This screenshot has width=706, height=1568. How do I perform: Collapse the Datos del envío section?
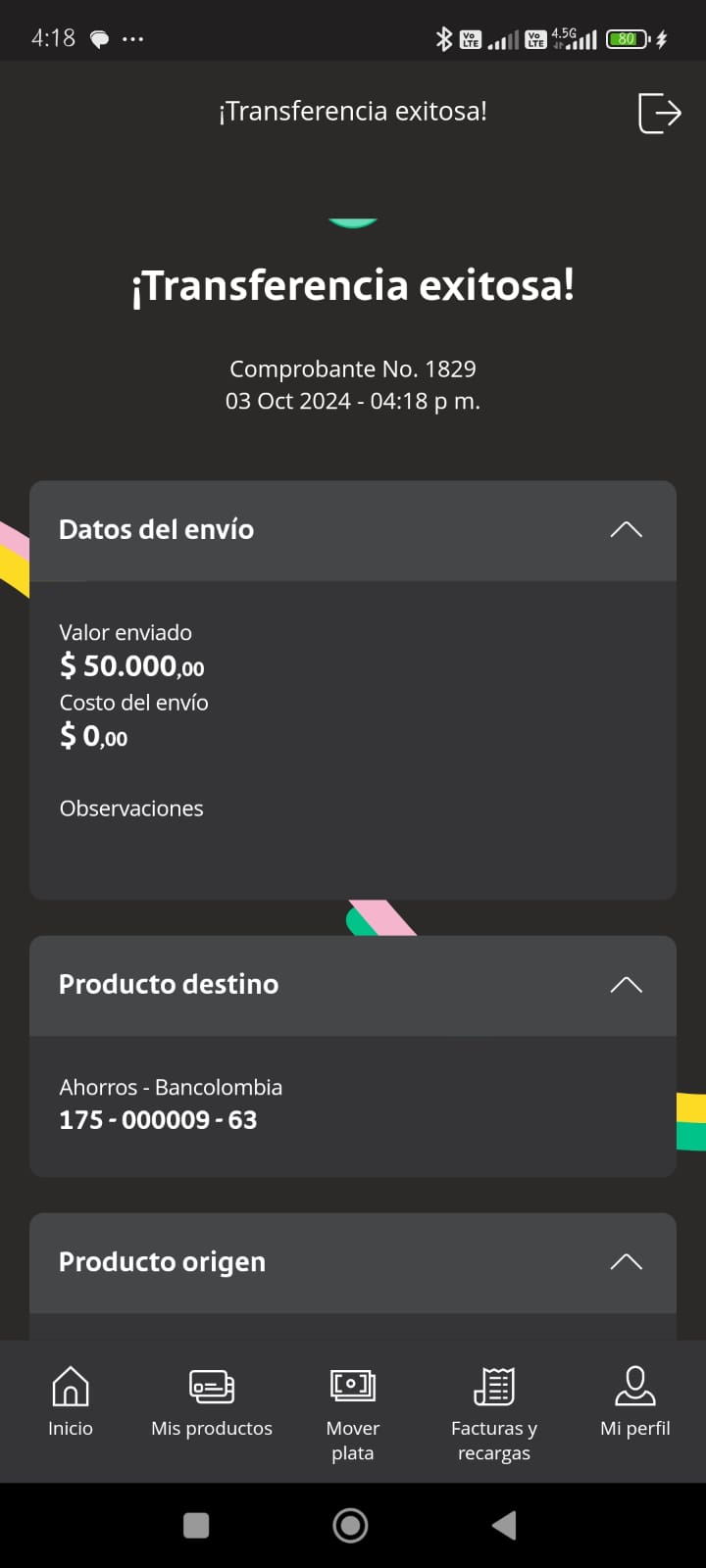click(x=626, y=530)
